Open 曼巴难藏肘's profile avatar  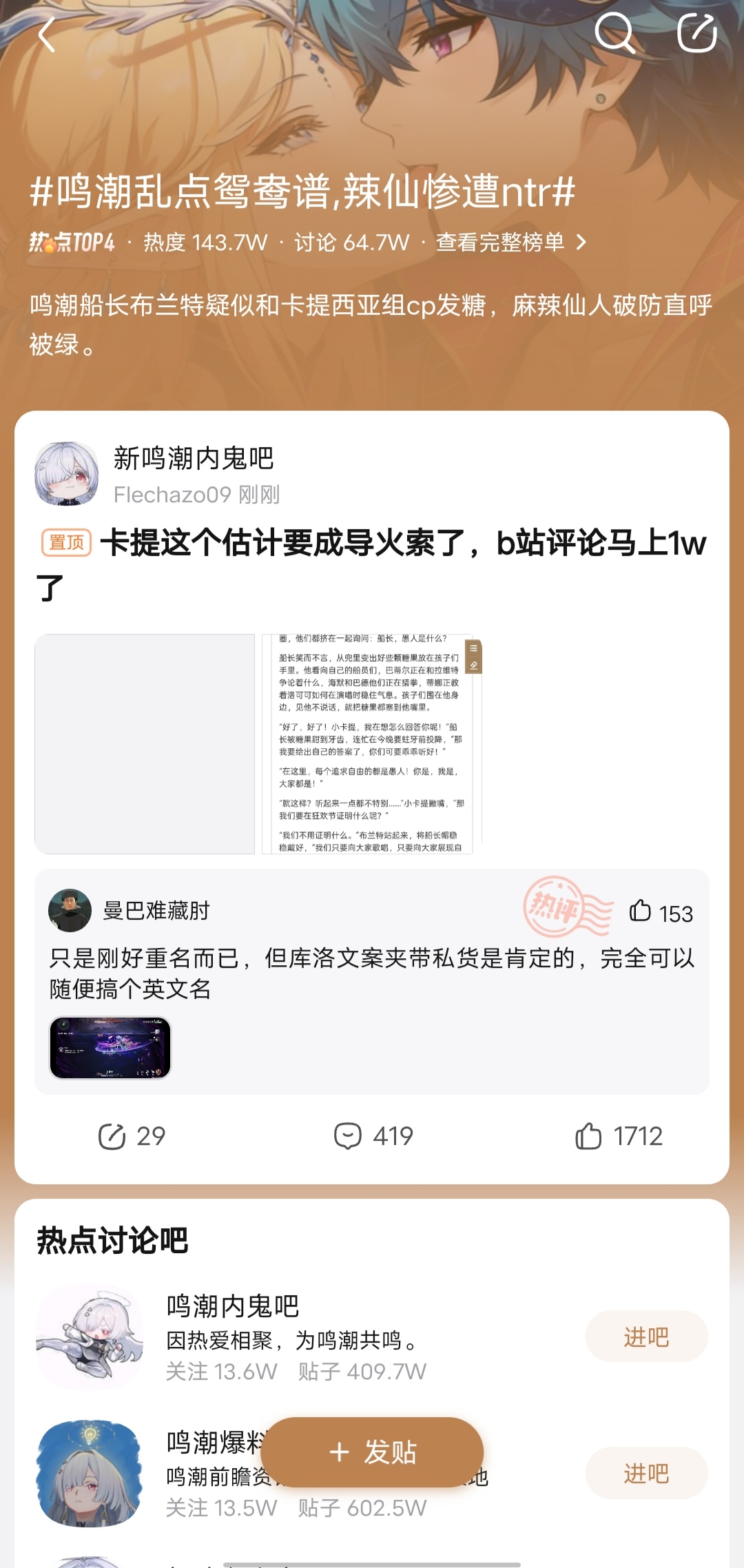(70, 910)
